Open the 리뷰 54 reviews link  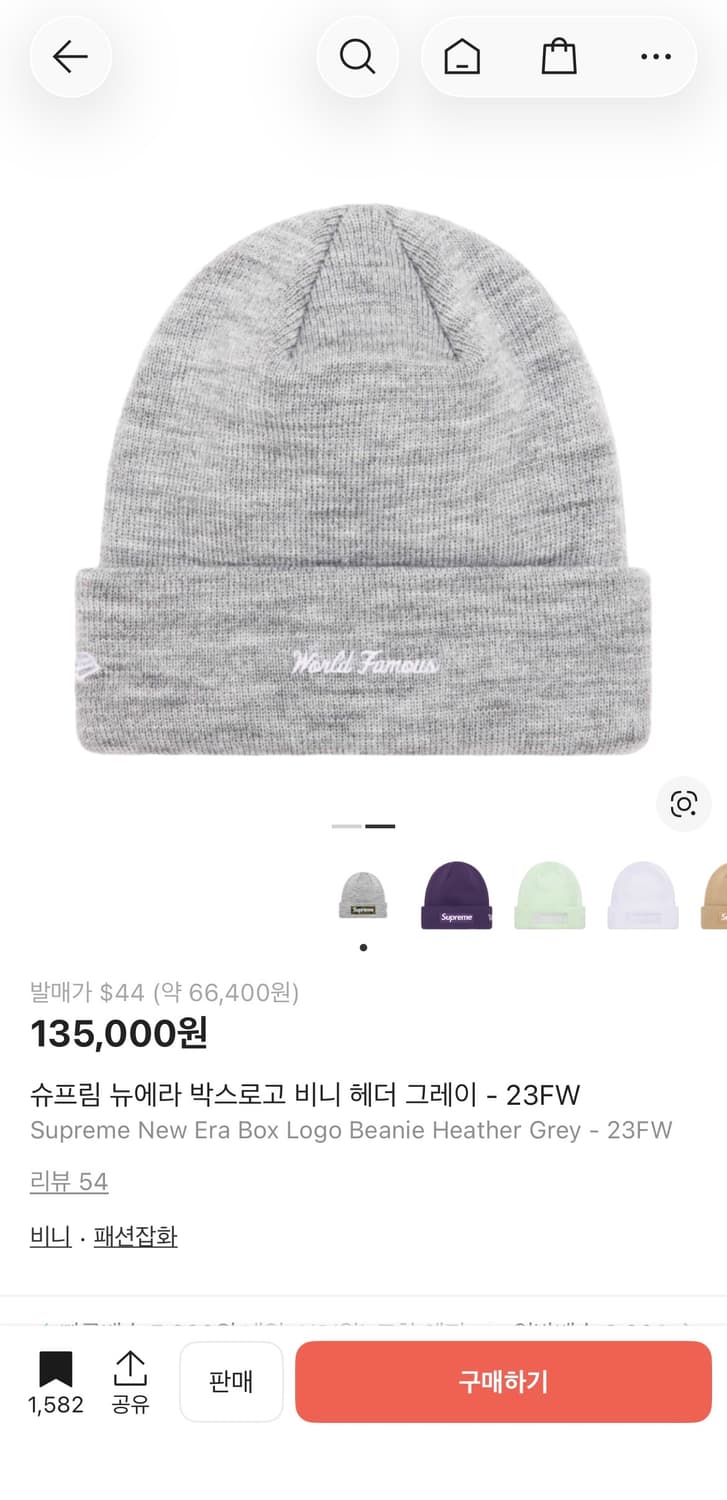point(70,1181)
